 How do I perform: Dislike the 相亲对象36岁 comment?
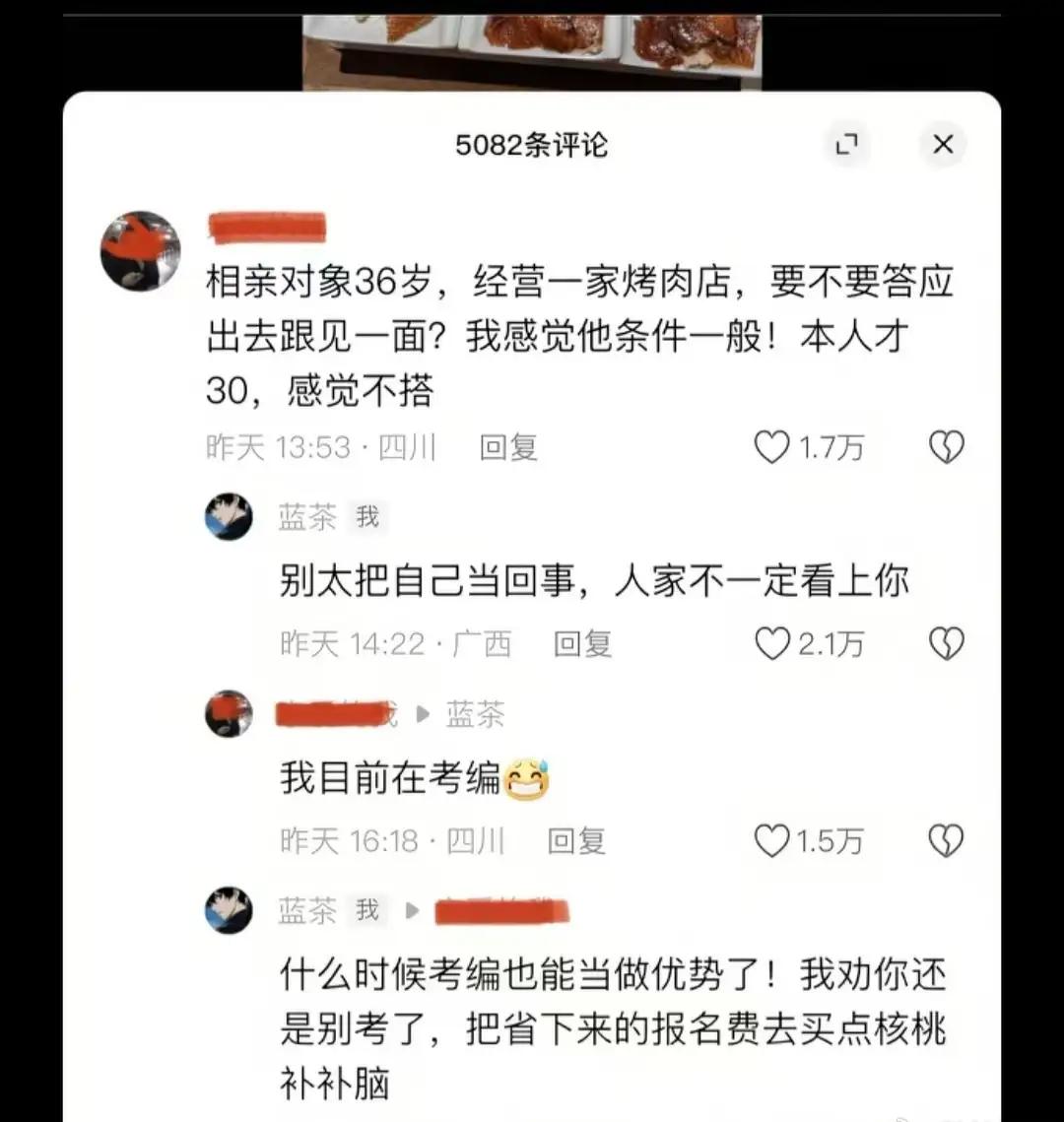pyautogui.click(x=947, y=447)
